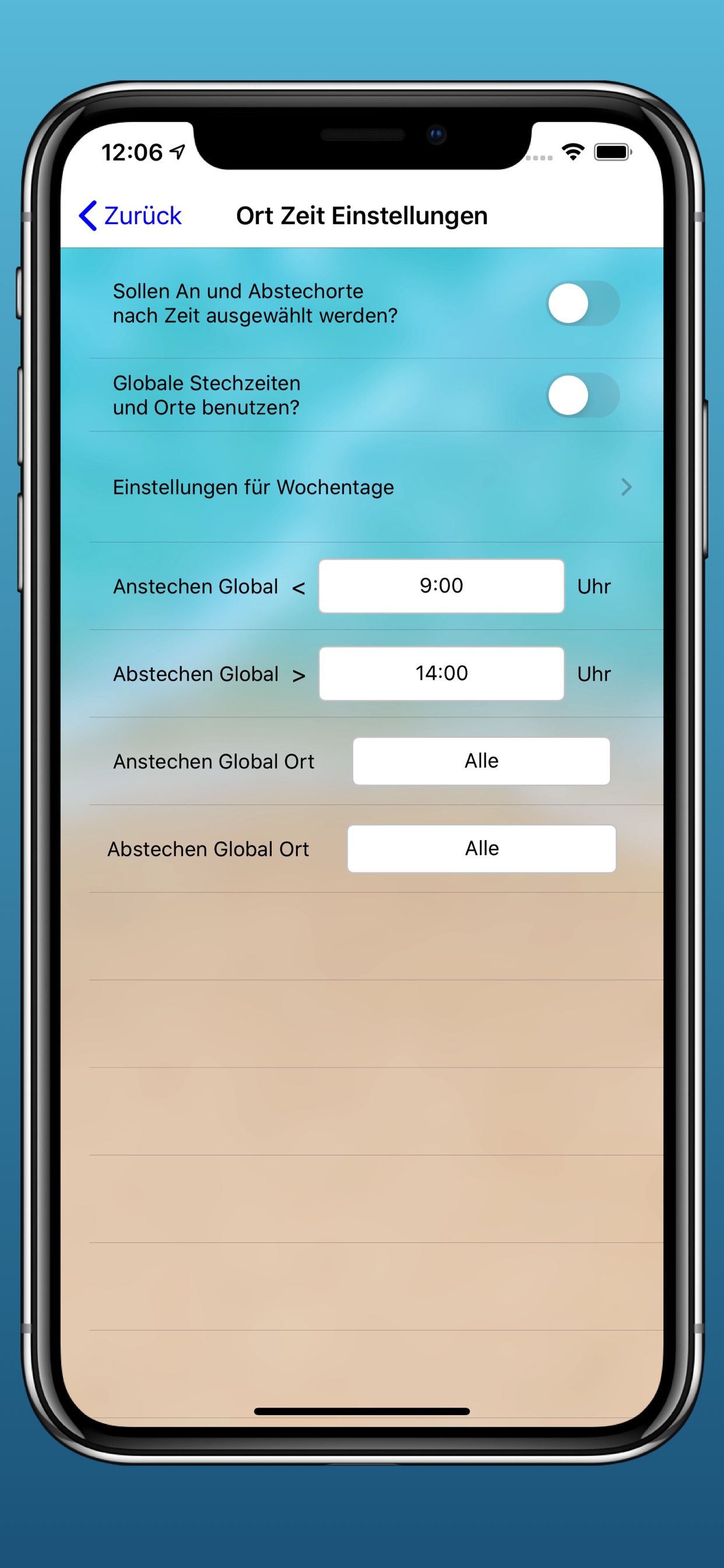
Task: Select the Abstechen Global Ort Alle field
Action: pos(482,849)
